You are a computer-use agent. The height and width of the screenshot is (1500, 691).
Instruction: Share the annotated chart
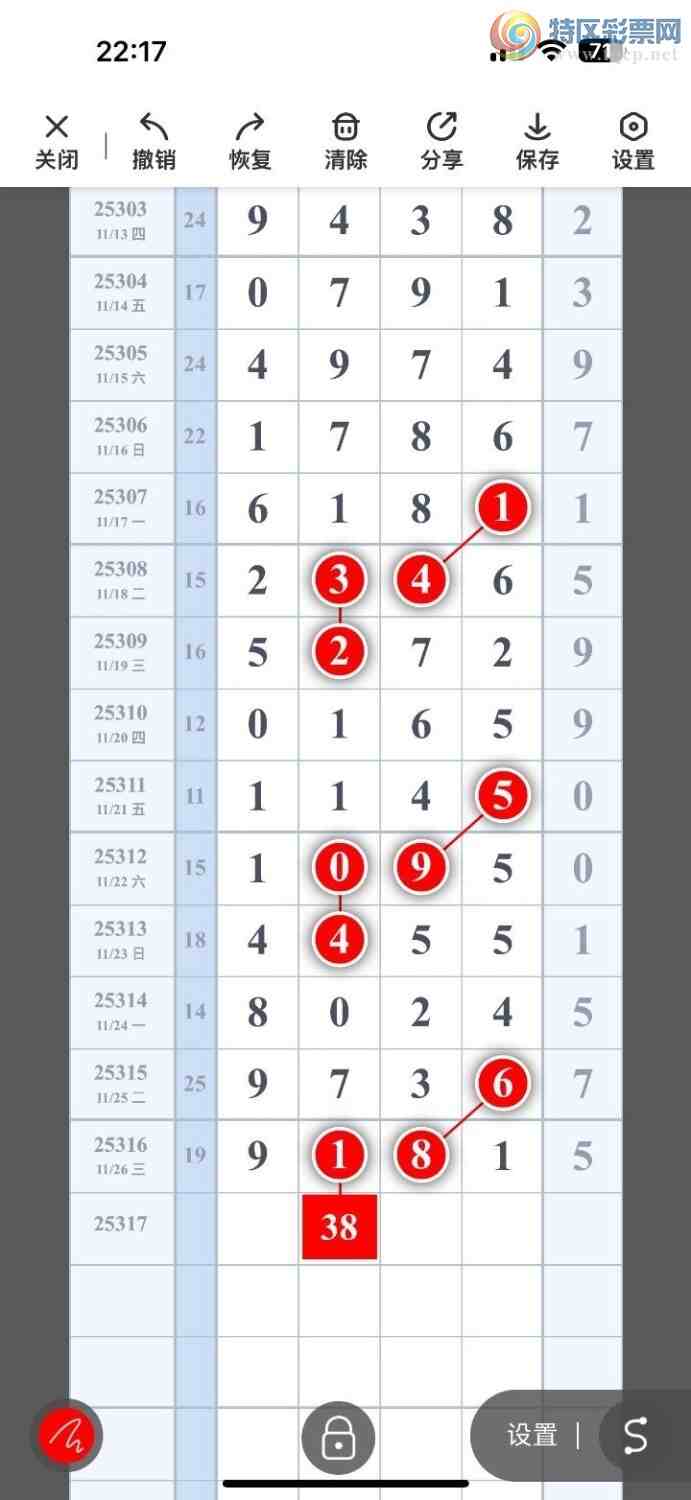coord(441,141)
